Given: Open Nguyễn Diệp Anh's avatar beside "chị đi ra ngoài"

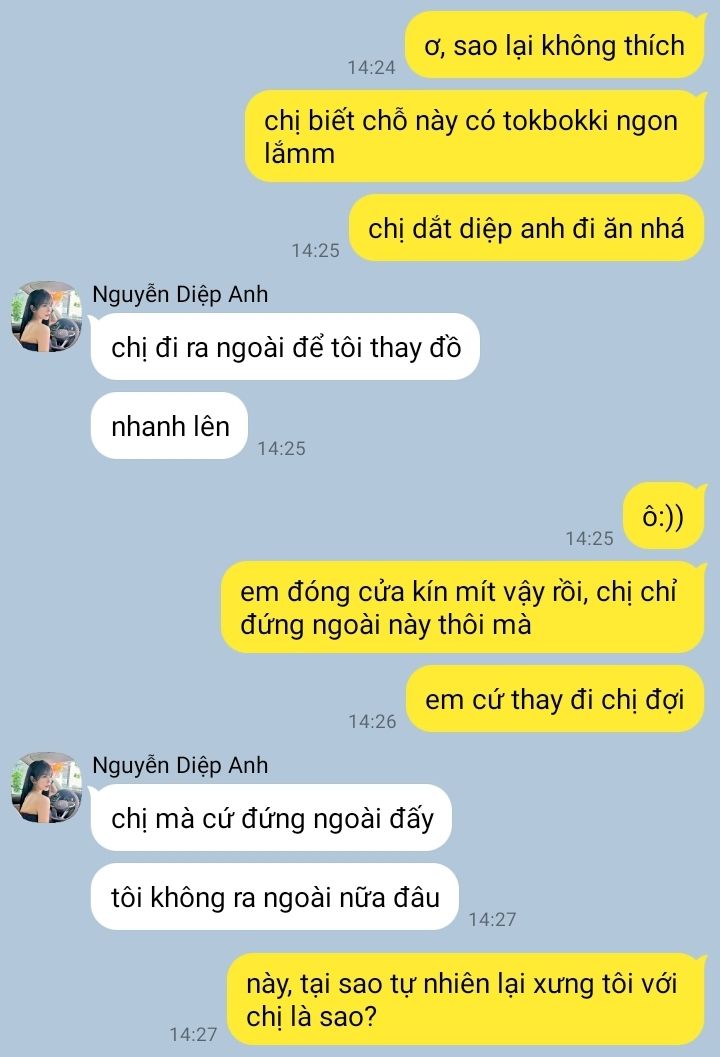Looking at the screenshot, I should (x=45, y=317).
